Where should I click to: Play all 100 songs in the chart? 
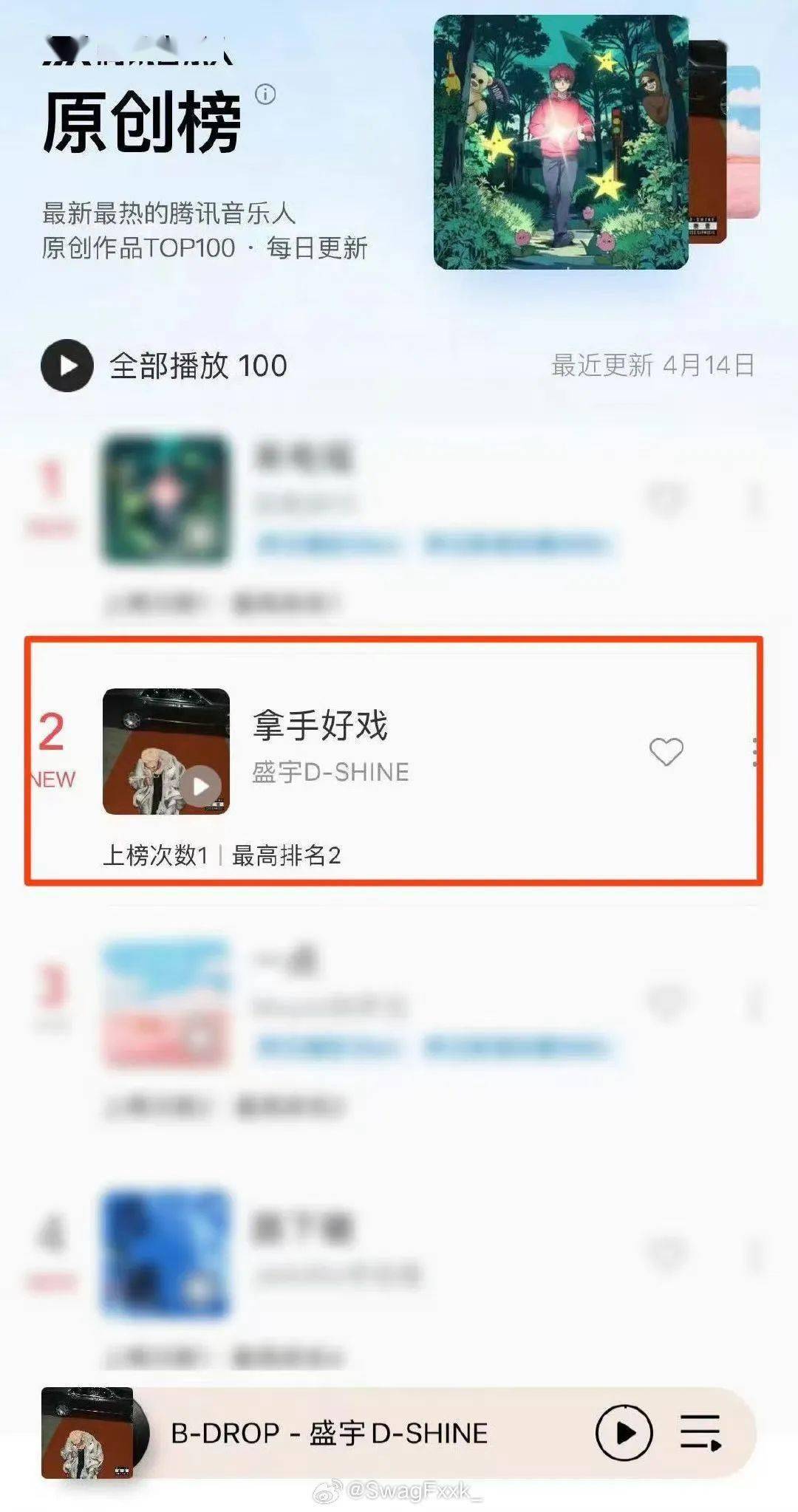coord(67,365)
